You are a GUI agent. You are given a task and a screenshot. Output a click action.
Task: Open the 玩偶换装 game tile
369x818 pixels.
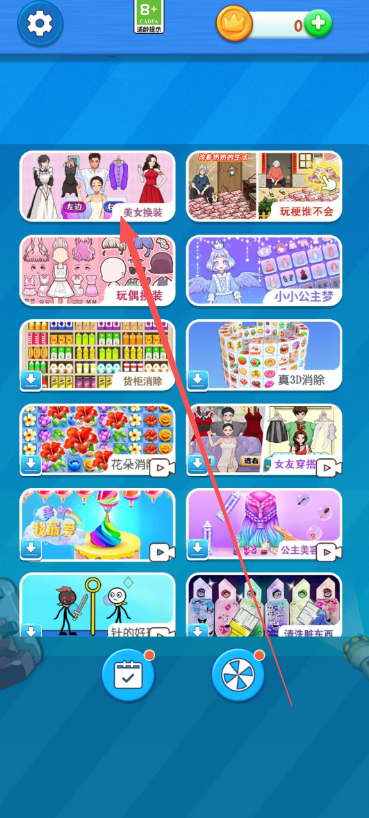tap(98, 270)
